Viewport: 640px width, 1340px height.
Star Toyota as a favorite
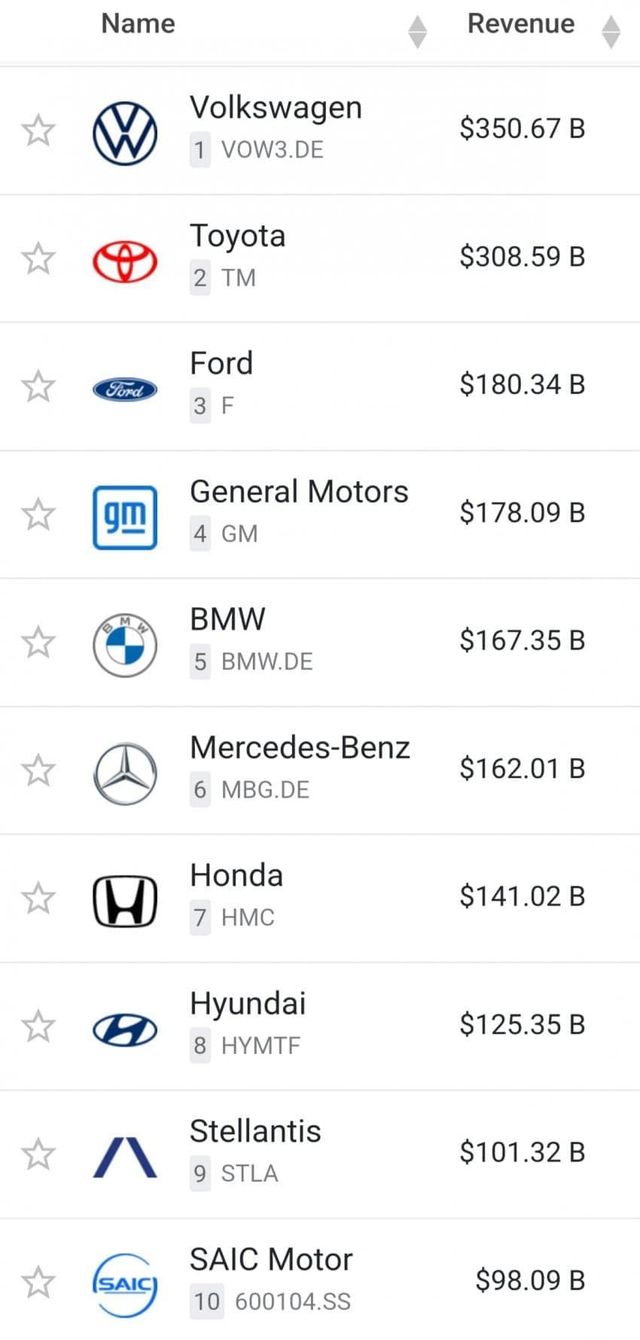click(38, 258)
